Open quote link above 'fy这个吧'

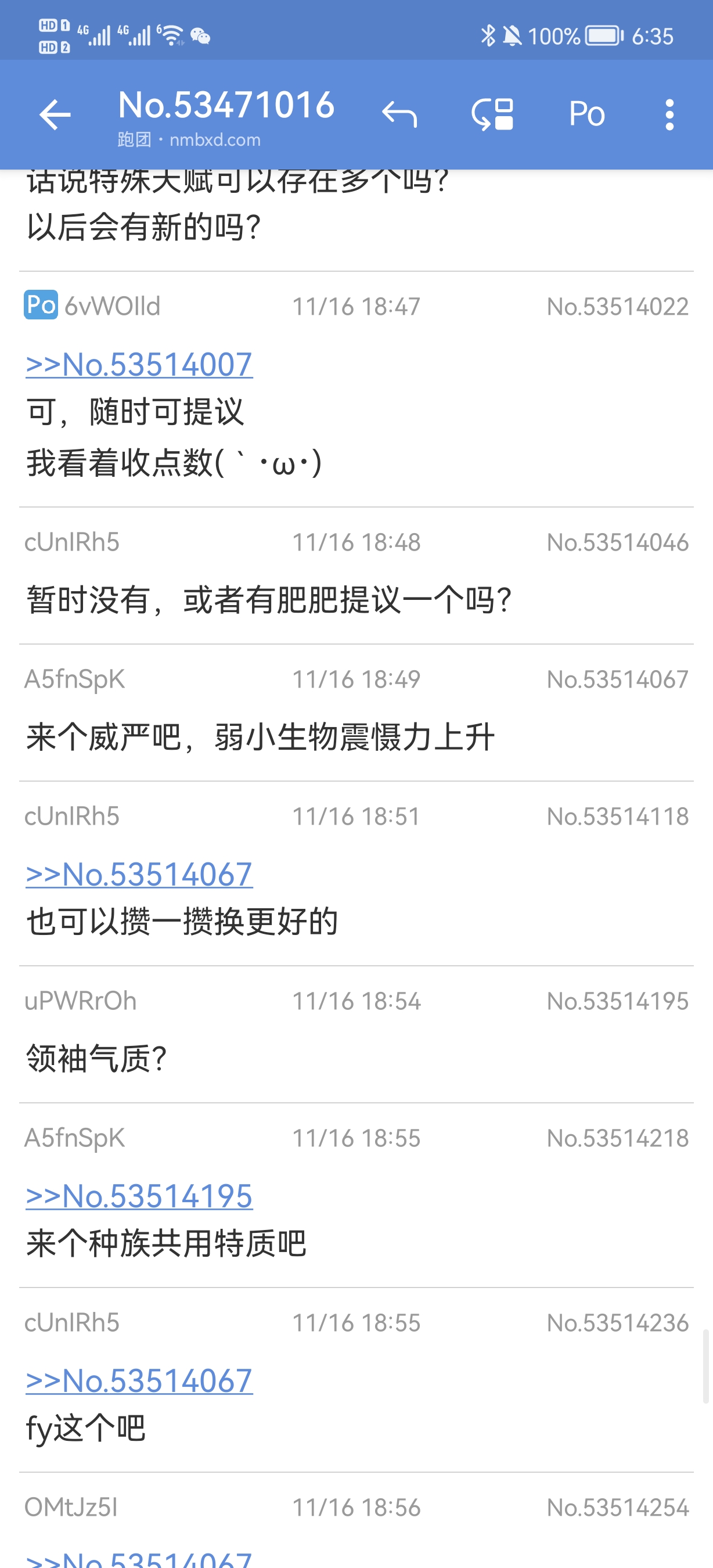point(139,1381)
